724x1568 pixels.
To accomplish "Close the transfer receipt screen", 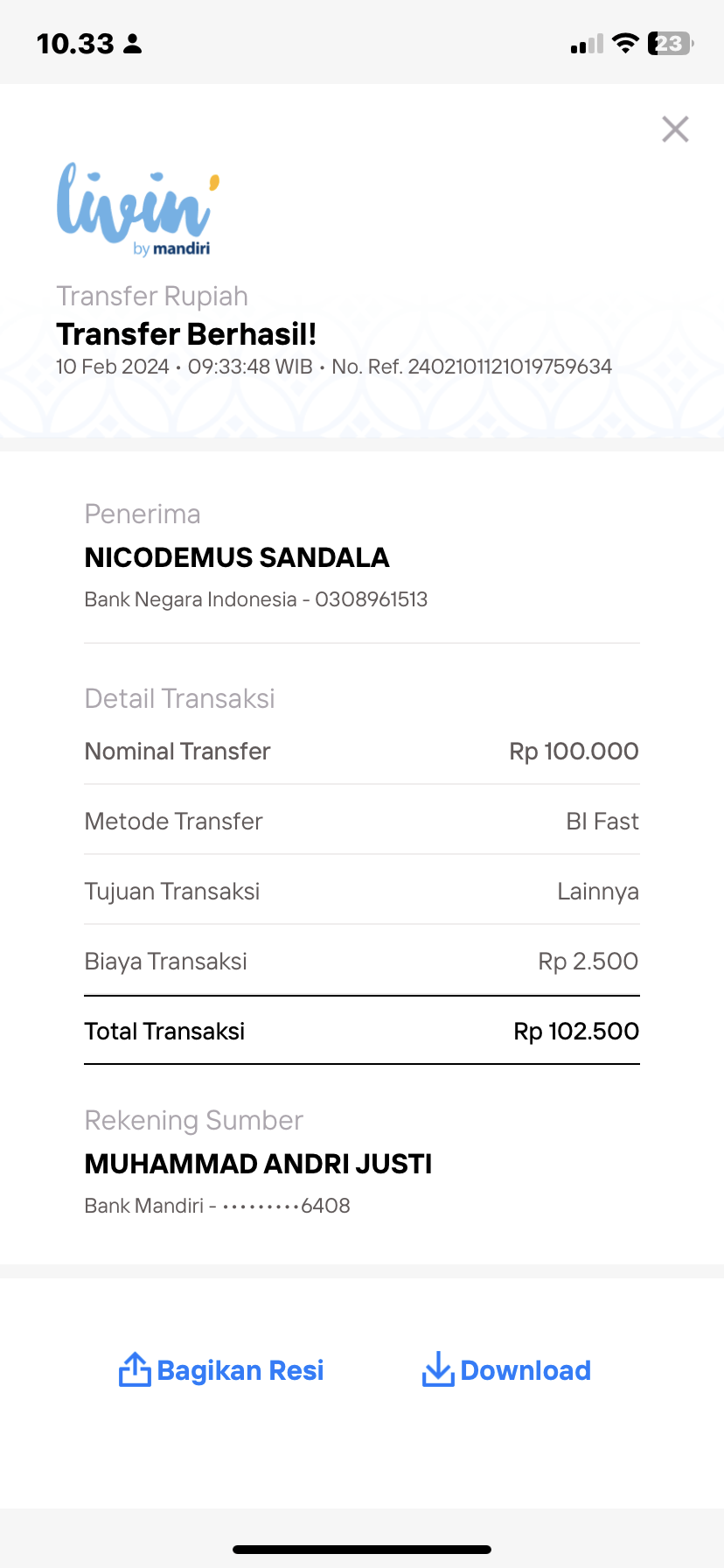I will click(x=675, y=129).
